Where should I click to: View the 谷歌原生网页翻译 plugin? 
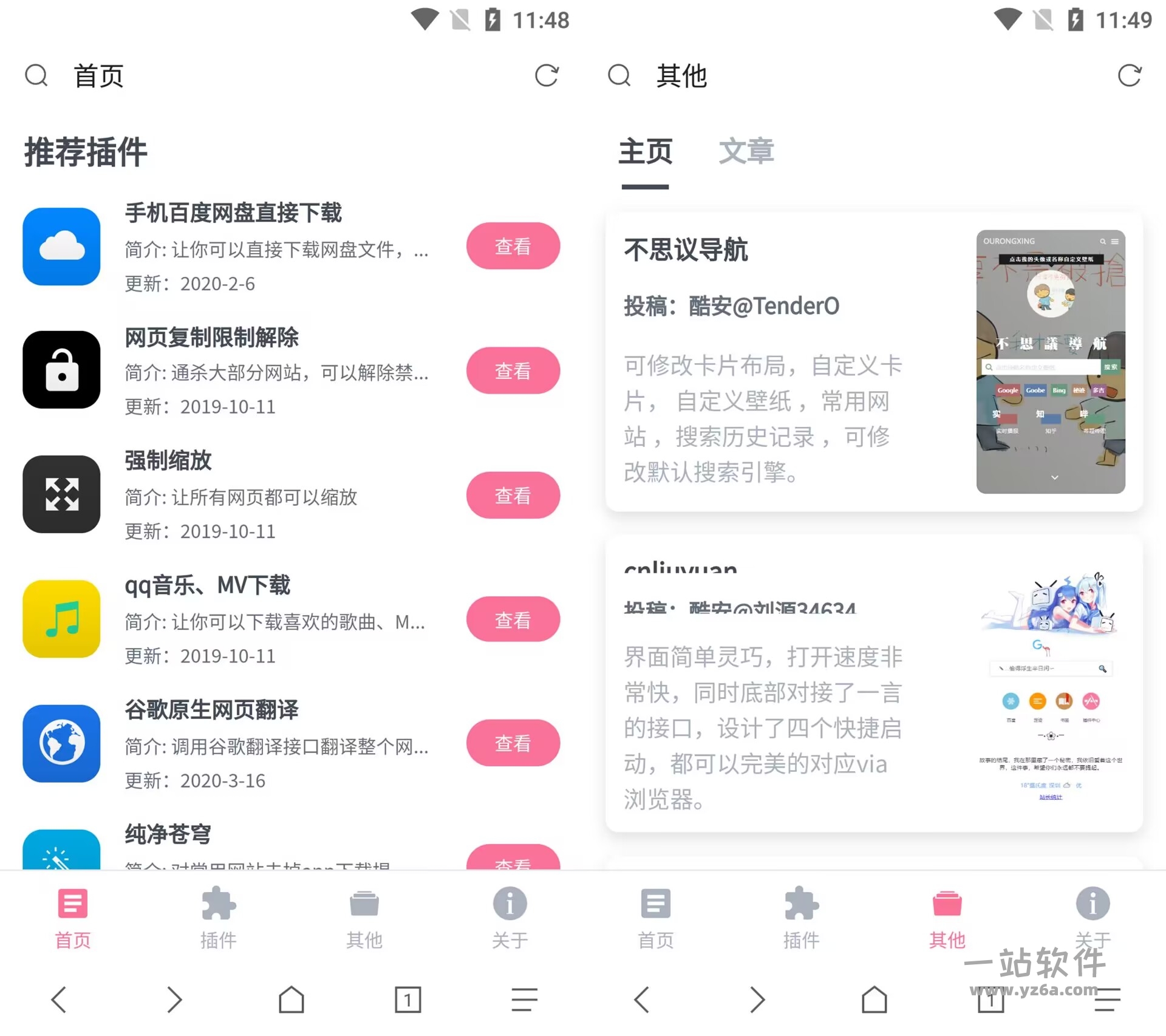coord(513,743)
